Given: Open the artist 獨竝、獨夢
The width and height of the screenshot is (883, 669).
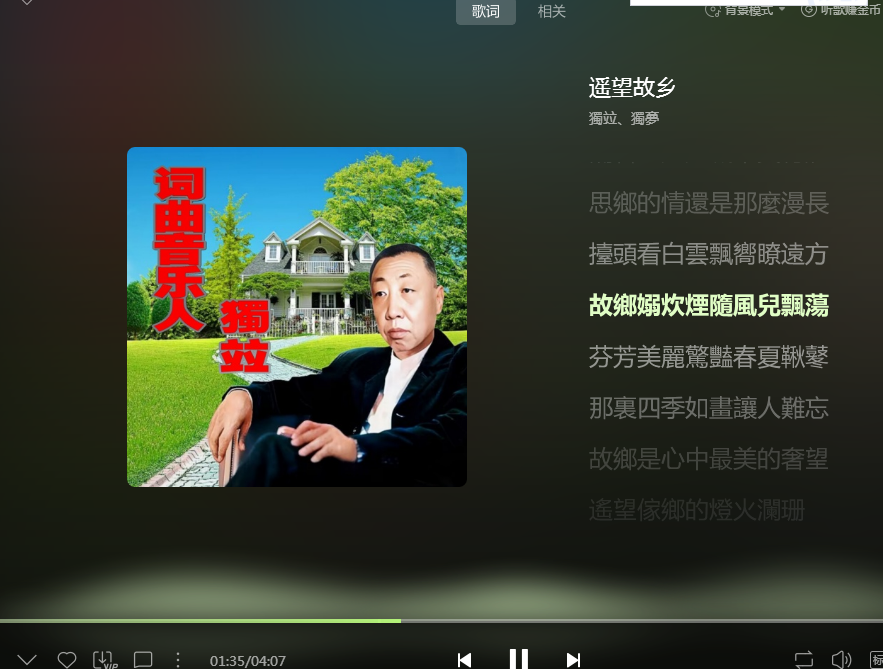Looking at the screenshot, I should coord(624,119).
